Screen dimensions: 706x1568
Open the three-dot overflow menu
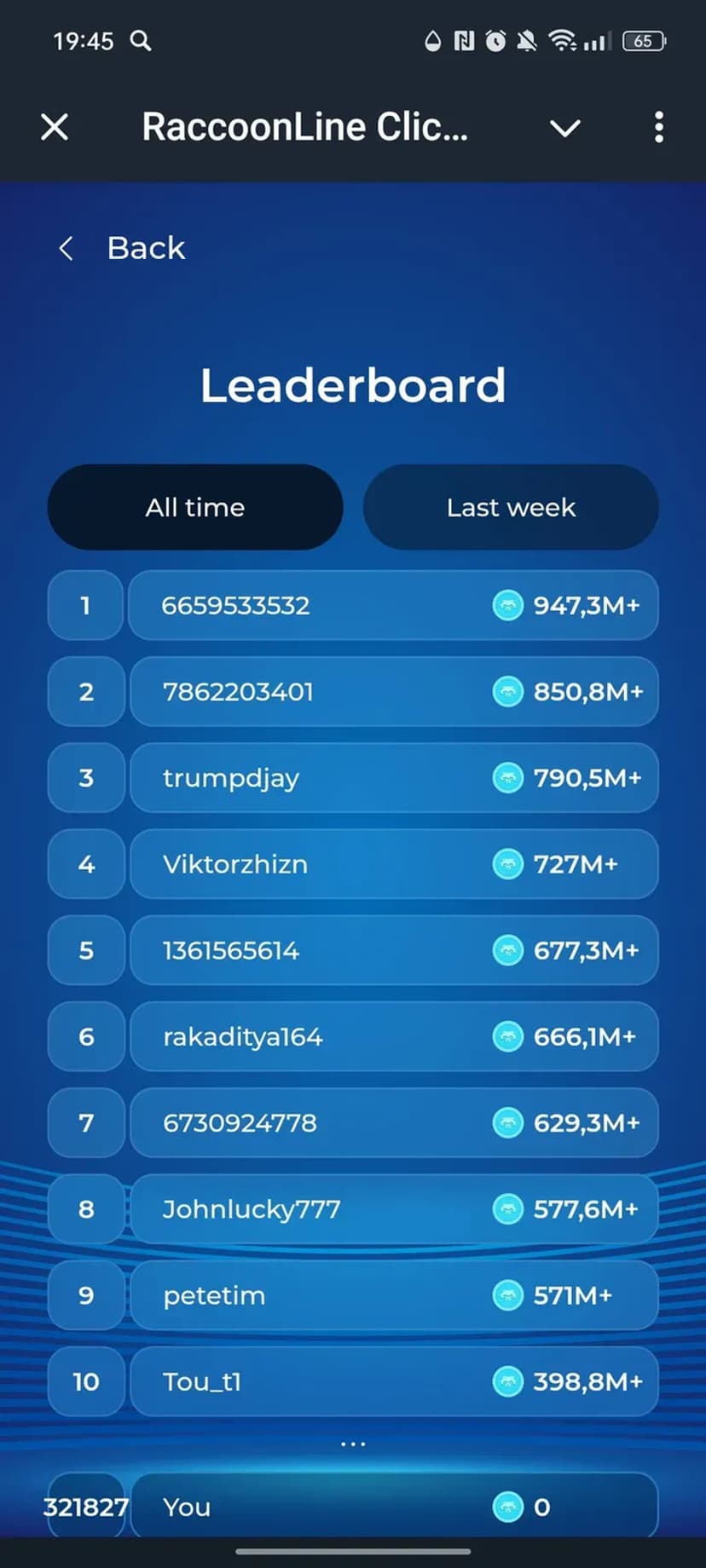click(658, 128)
